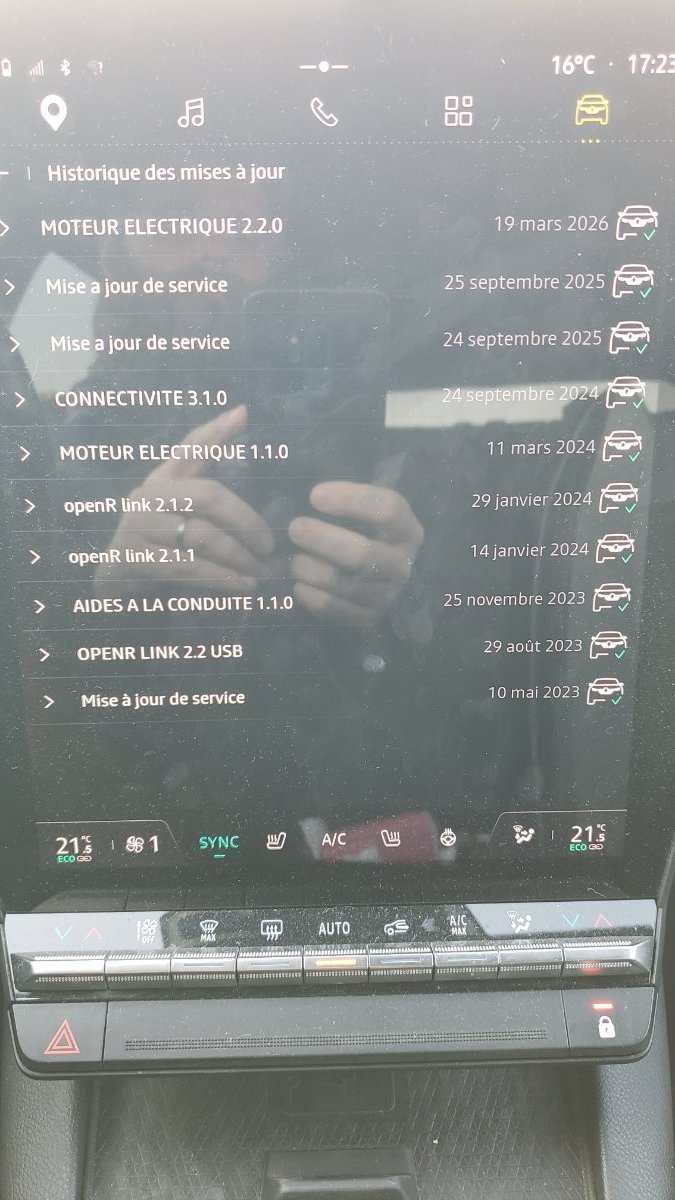
Task: Switch to the music tab
Action: pos(190,112)
